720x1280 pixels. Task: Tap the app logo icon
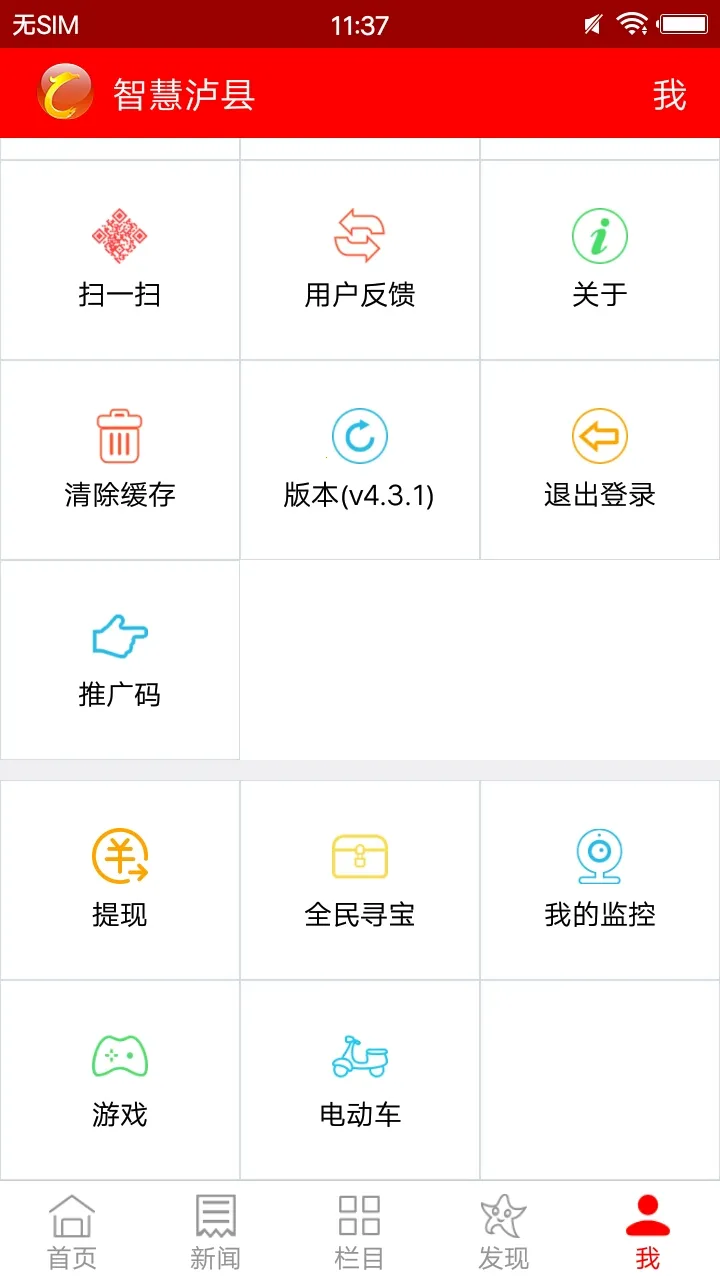pyautogui.click(x=60, y=94)
